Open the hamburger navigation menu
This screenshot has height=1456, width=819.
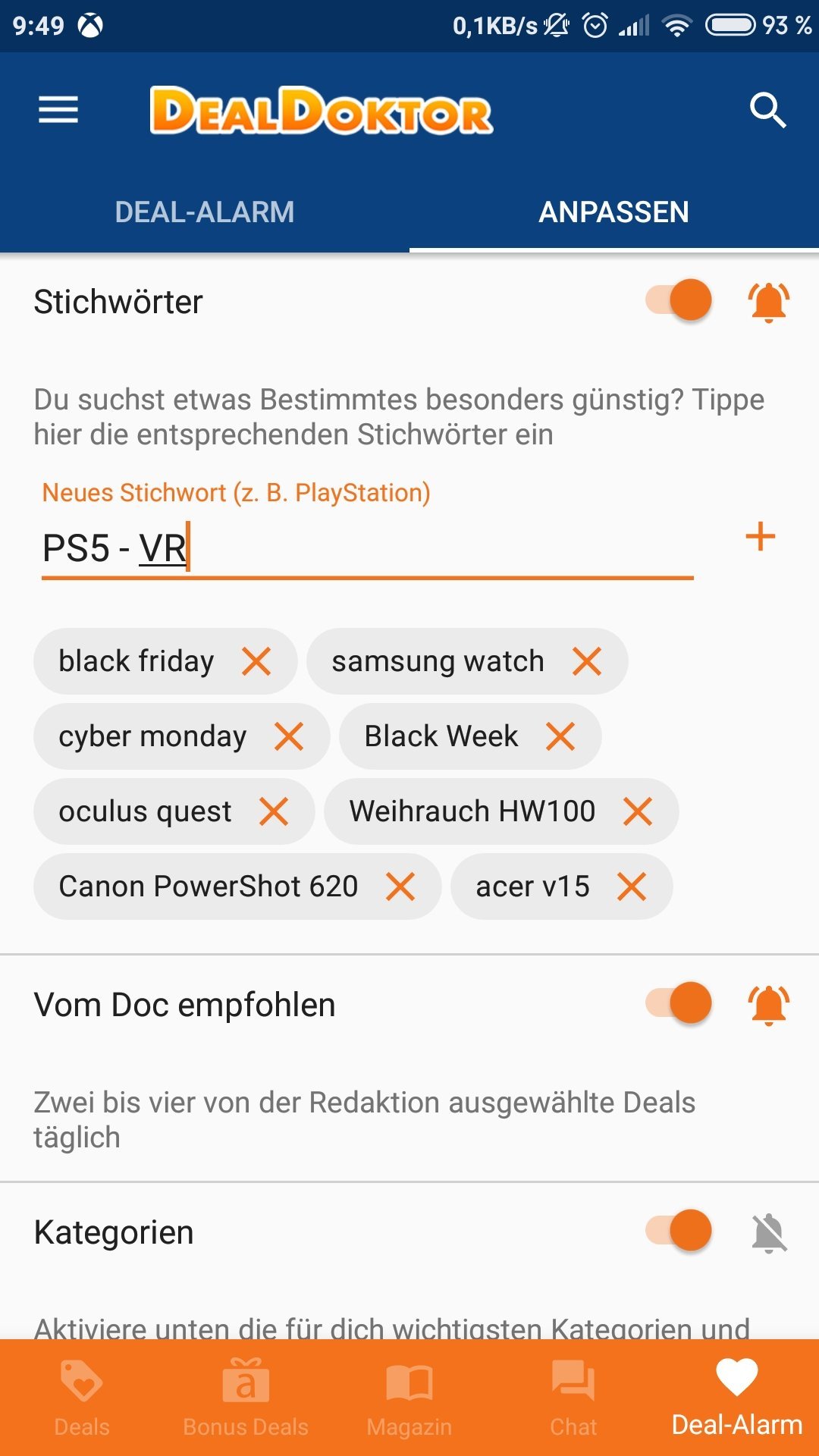[58, 110]
